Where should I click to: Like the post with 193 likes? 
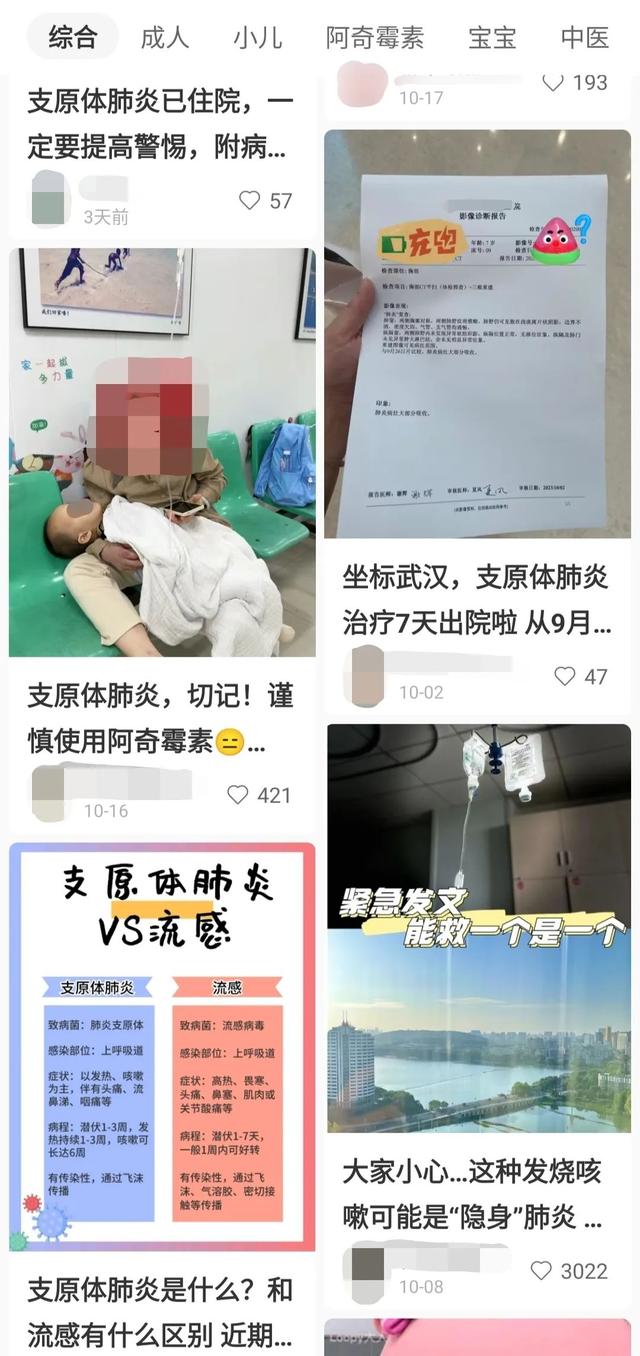(x=553, y=83)
